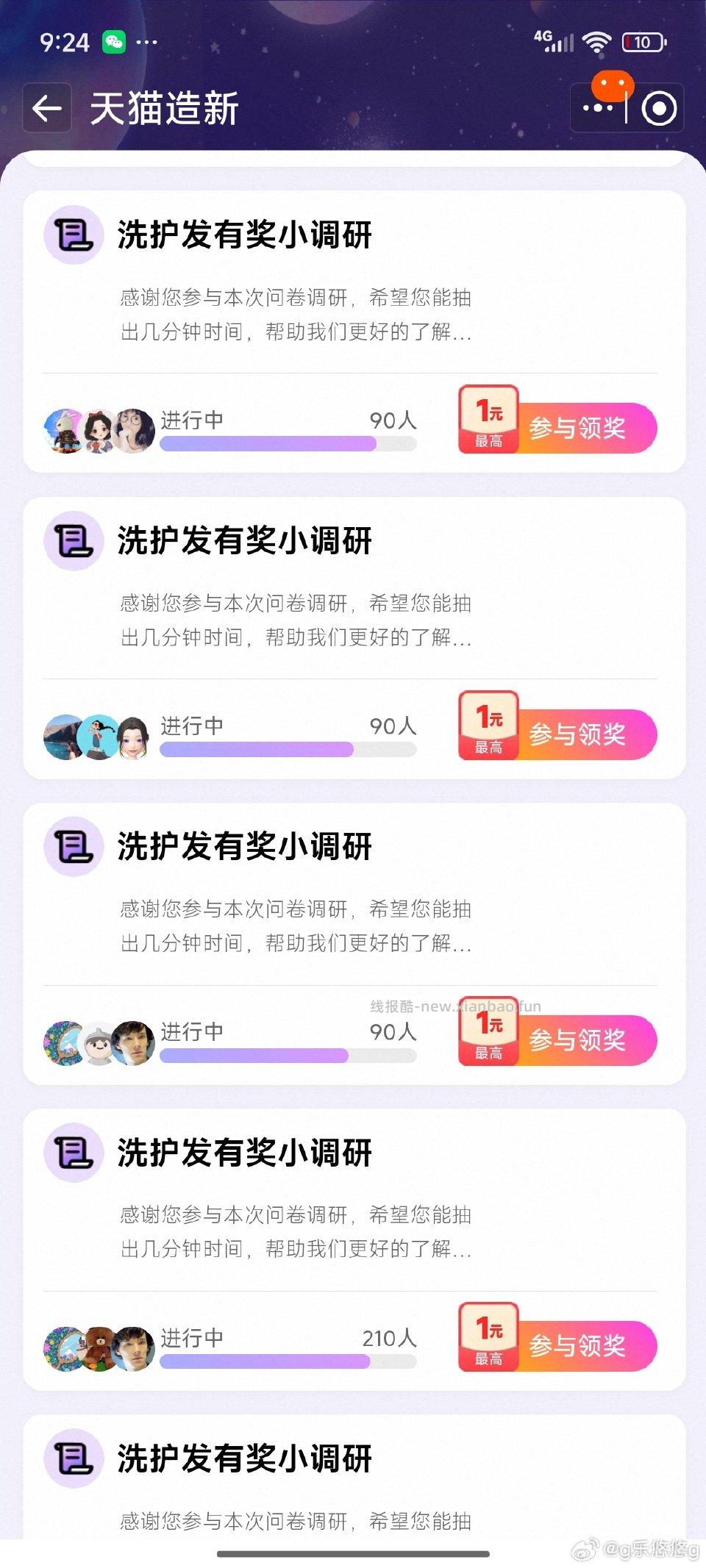Tap the back arrow to exit

coord(46,107)
